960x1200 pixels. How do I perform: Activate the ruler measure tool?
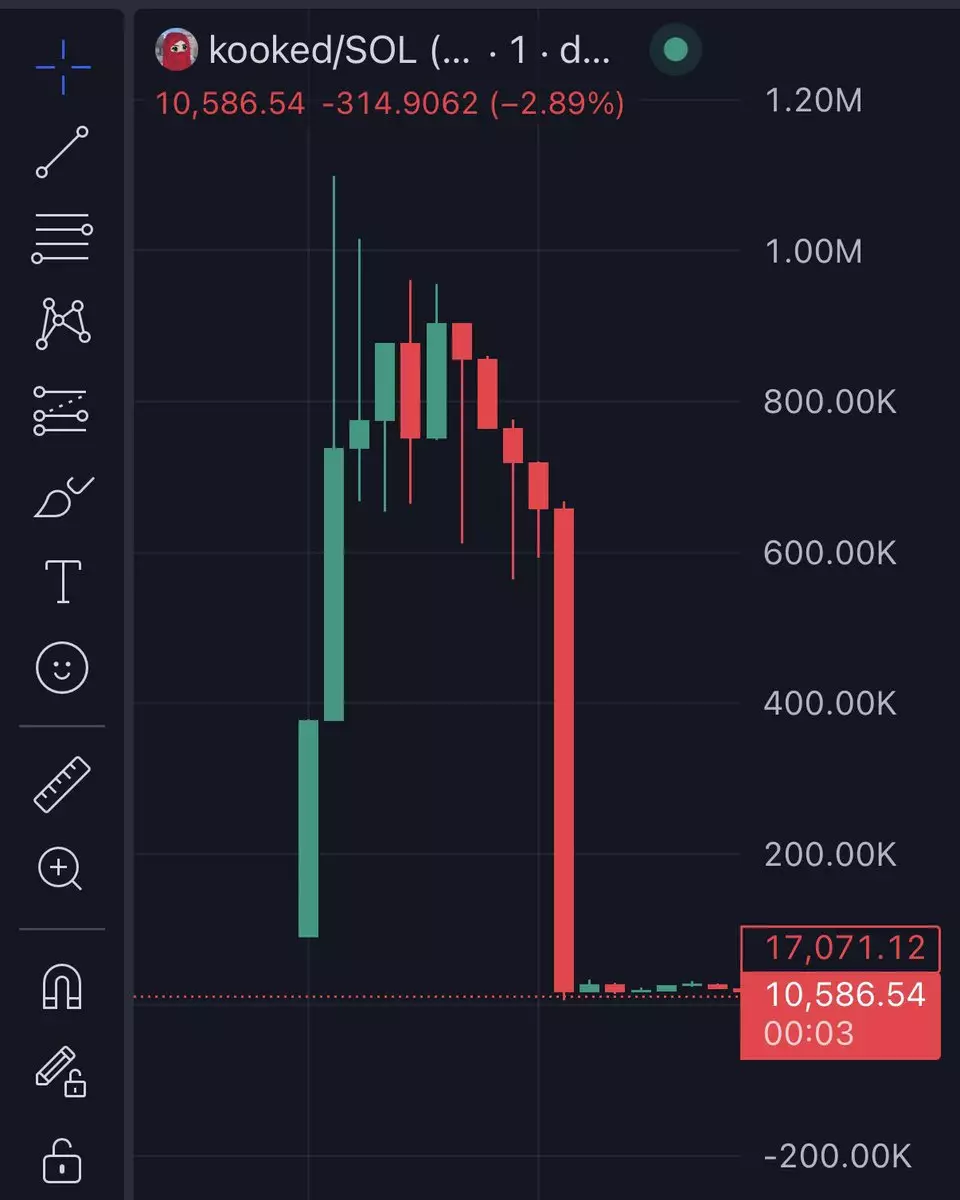click(63, 784)
